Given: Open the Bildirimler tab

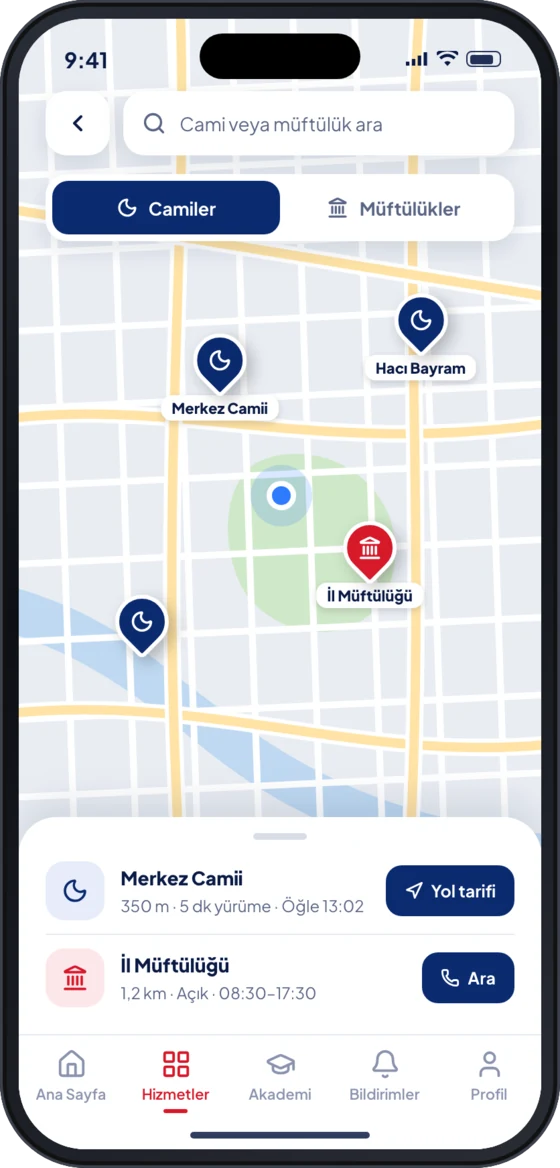Looking at the screenshot, I should 384,1076.
